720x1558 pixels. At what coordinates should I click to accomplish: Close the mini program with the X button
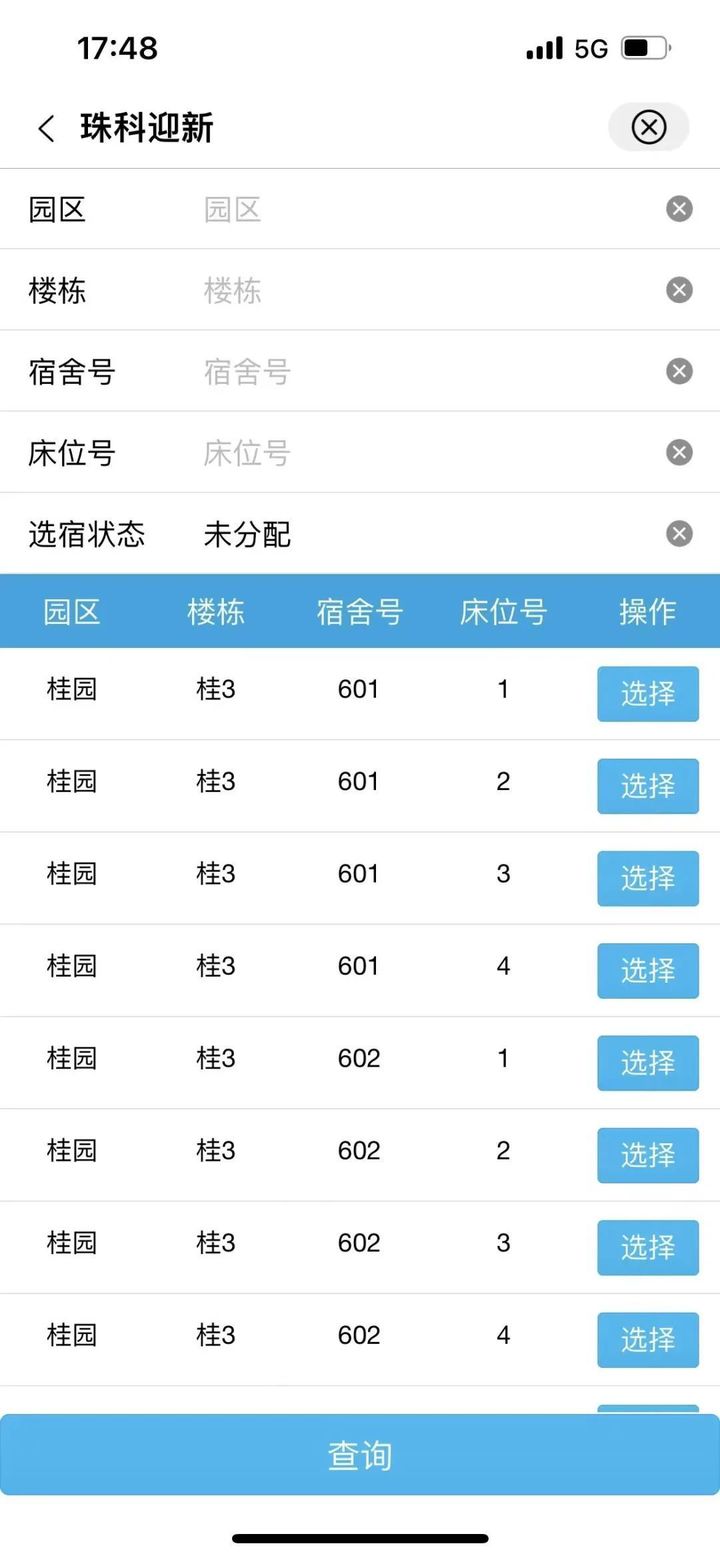(x=648, y=127)
